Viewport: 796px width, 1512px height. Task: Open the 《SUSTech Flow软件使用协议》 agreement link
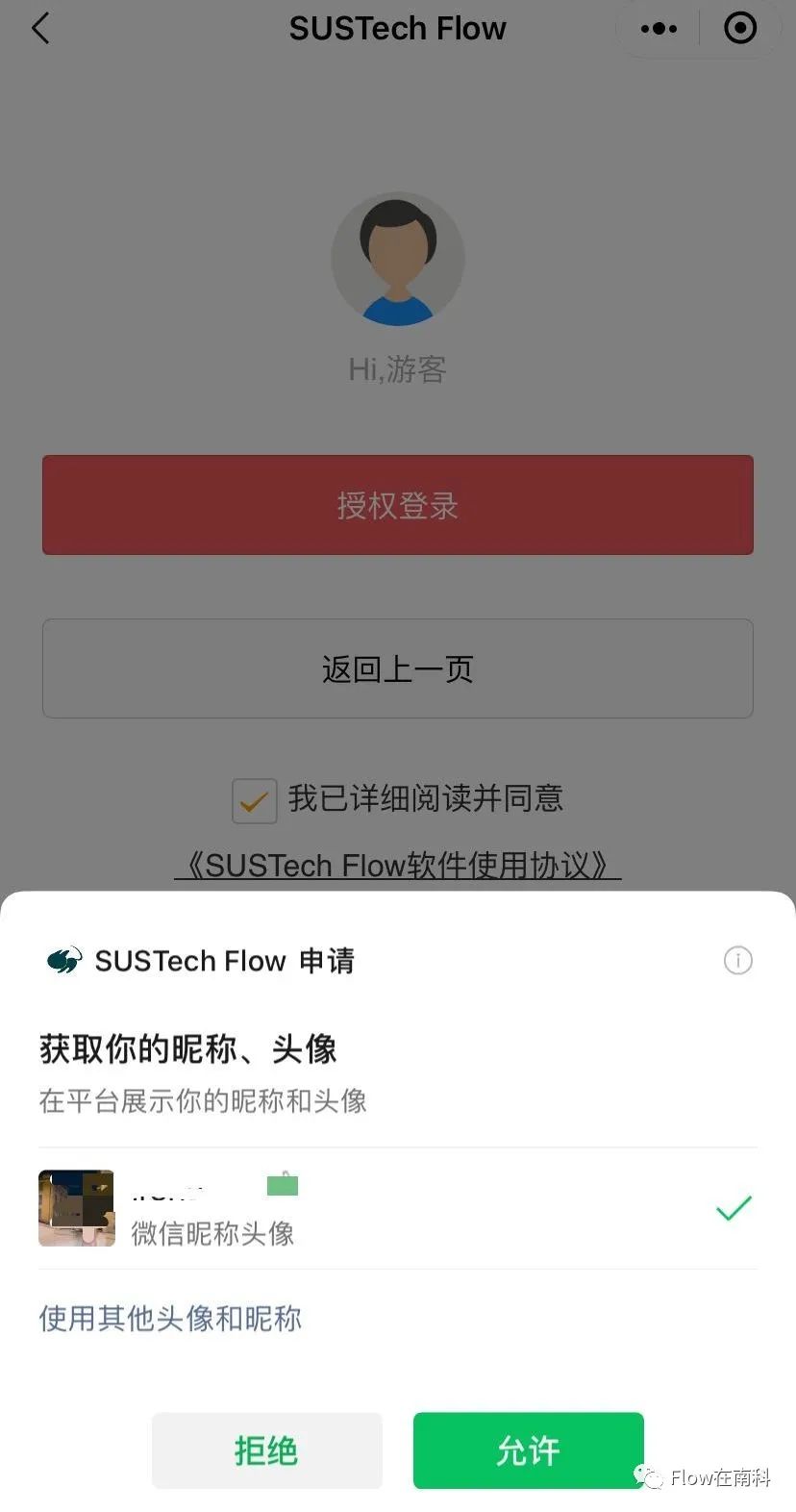click(x=397, y=865)
